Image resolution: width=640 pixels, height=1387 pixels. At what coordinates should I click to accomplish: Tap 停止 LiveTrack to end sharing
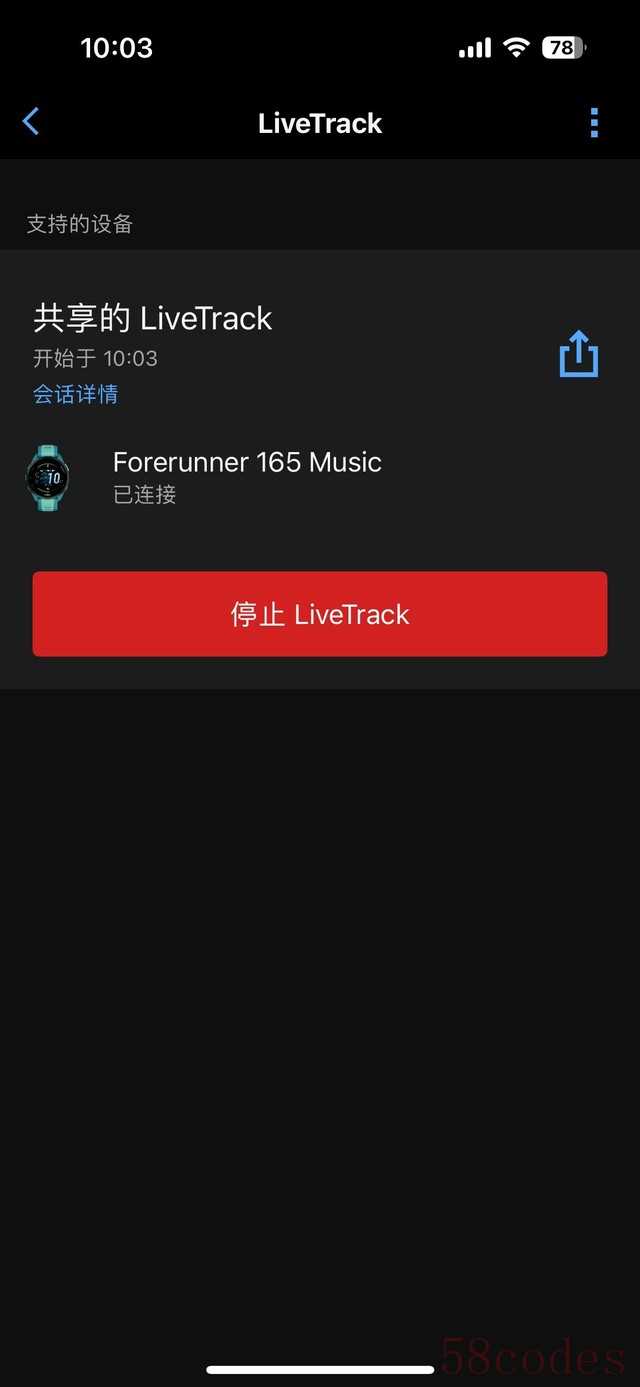(320, 614)
